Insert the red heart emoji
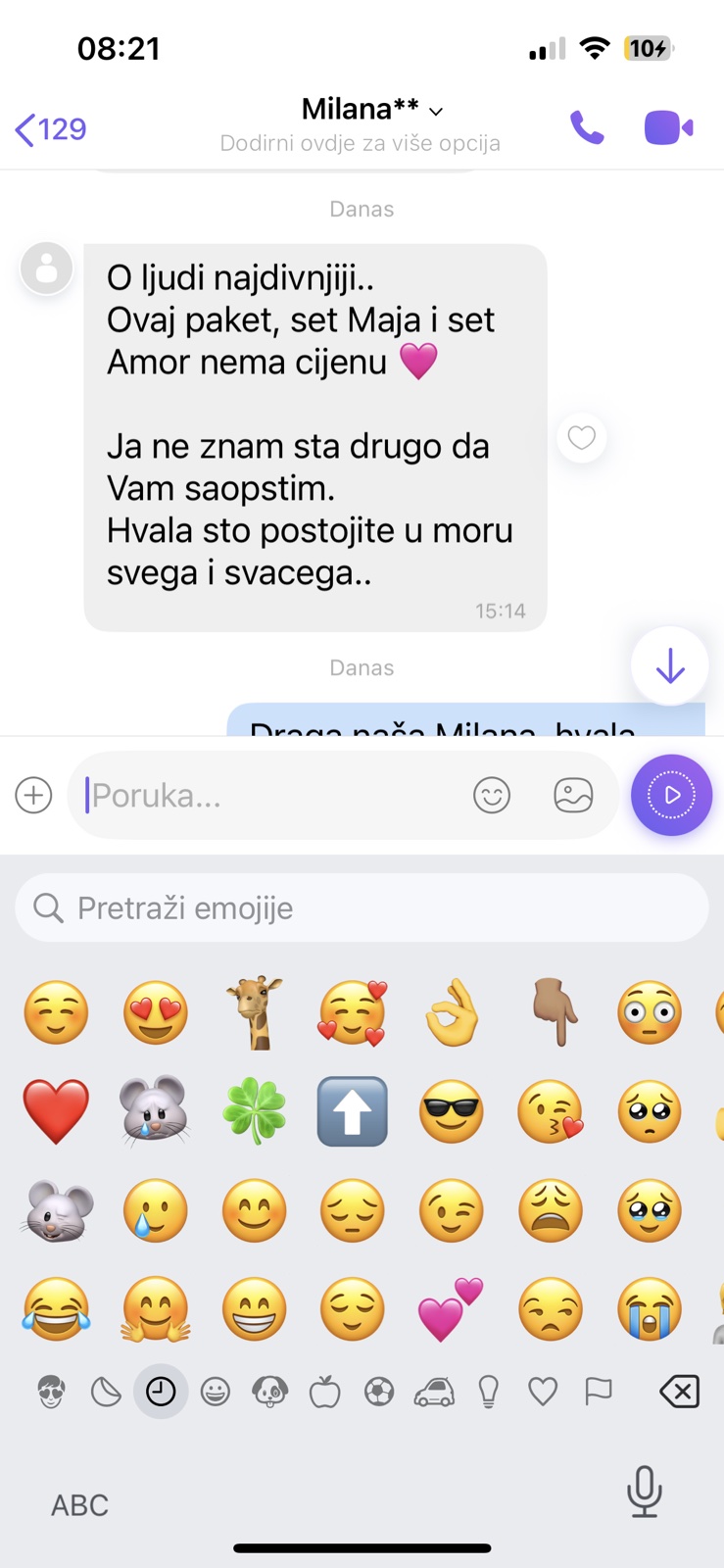The height and width of the screenshot is (1568, 724). (56, 1111)
